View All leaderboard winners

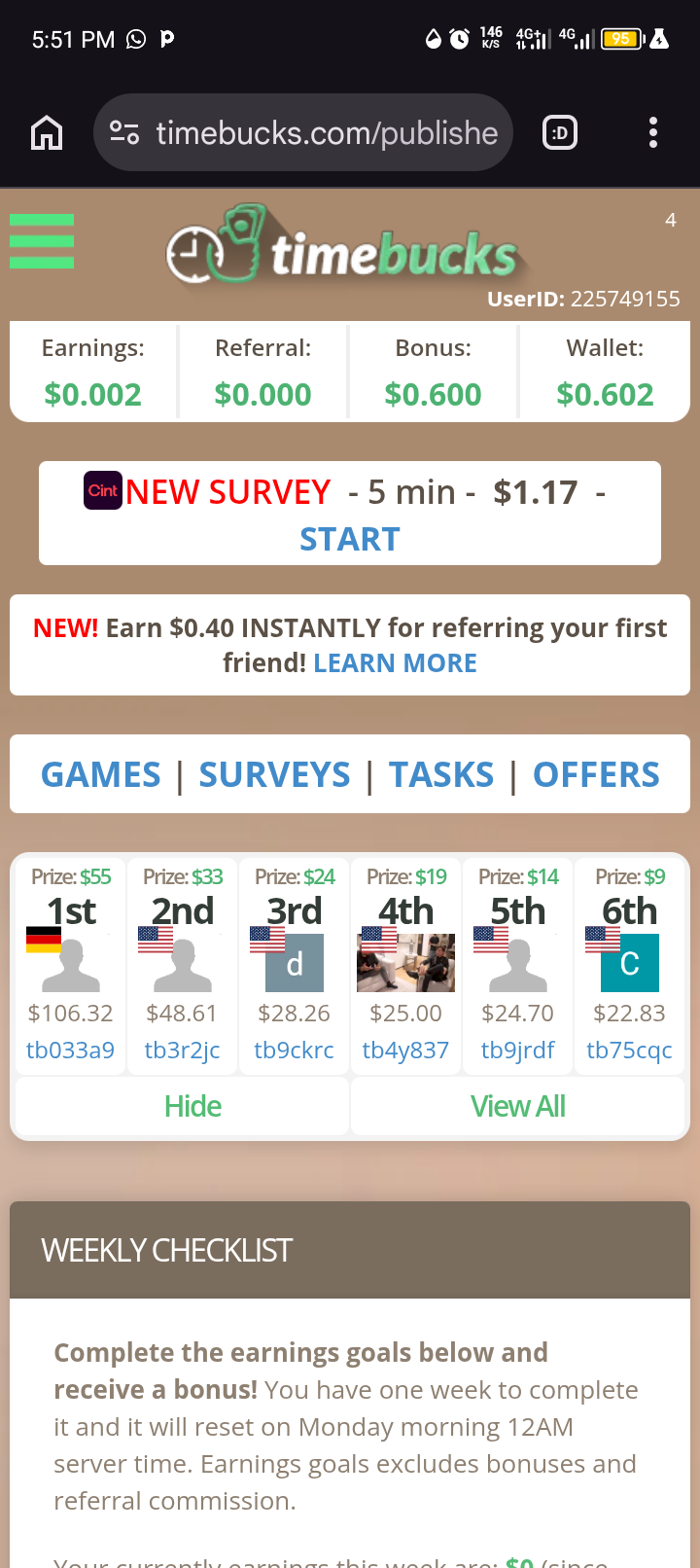point(517,1106)
